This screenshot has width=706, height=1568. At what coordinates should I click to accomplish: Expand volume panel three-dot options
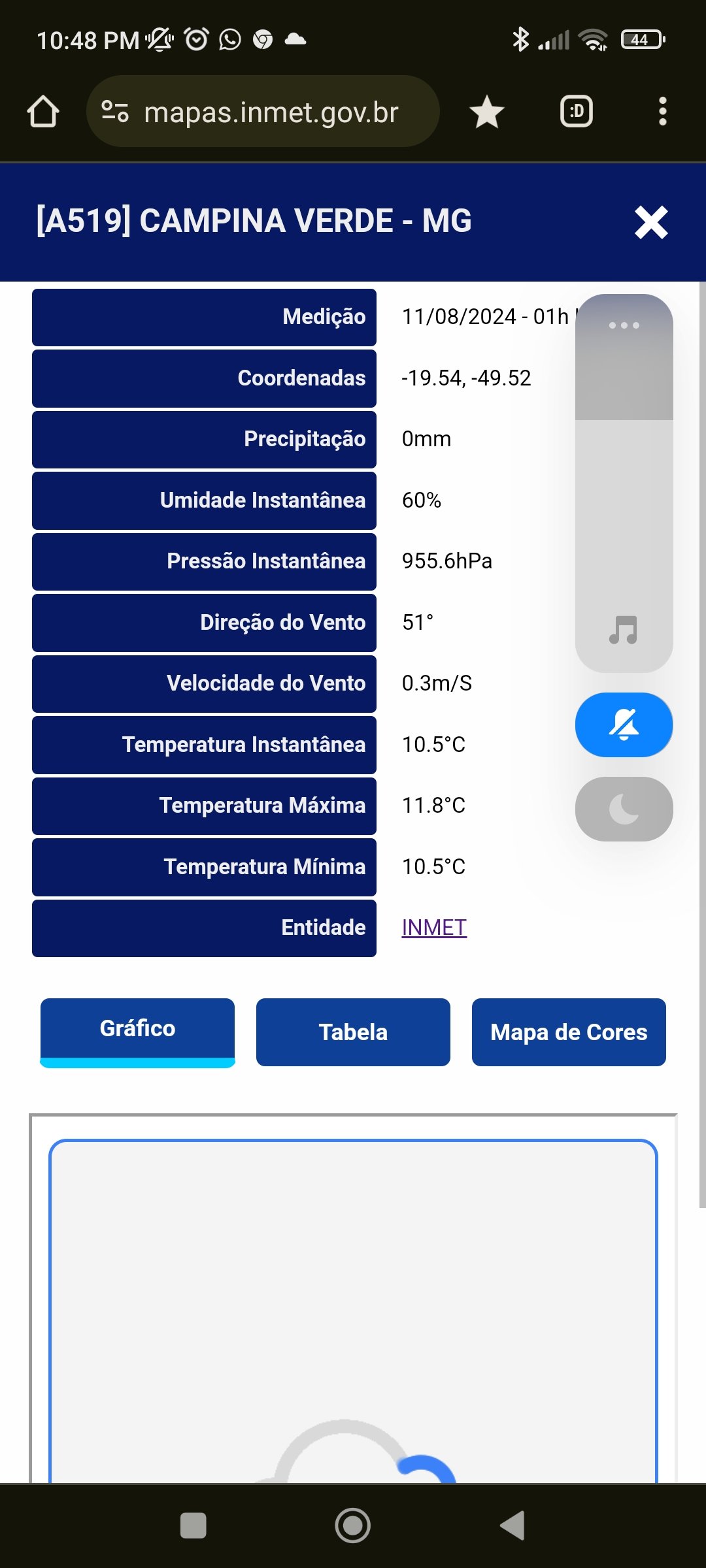624,325
